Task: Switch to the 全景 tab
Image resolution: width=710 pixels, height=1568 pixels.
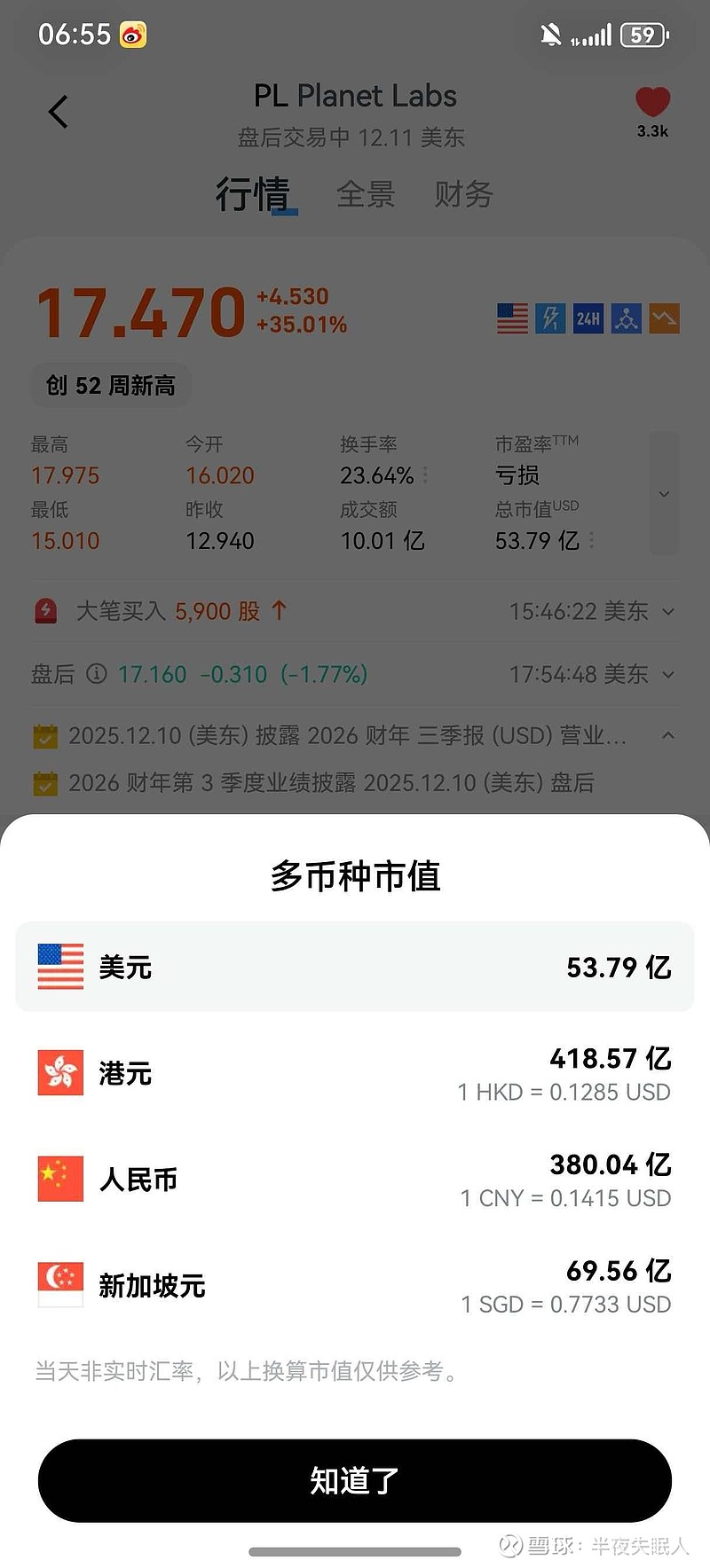Action: tap(367, 195)
